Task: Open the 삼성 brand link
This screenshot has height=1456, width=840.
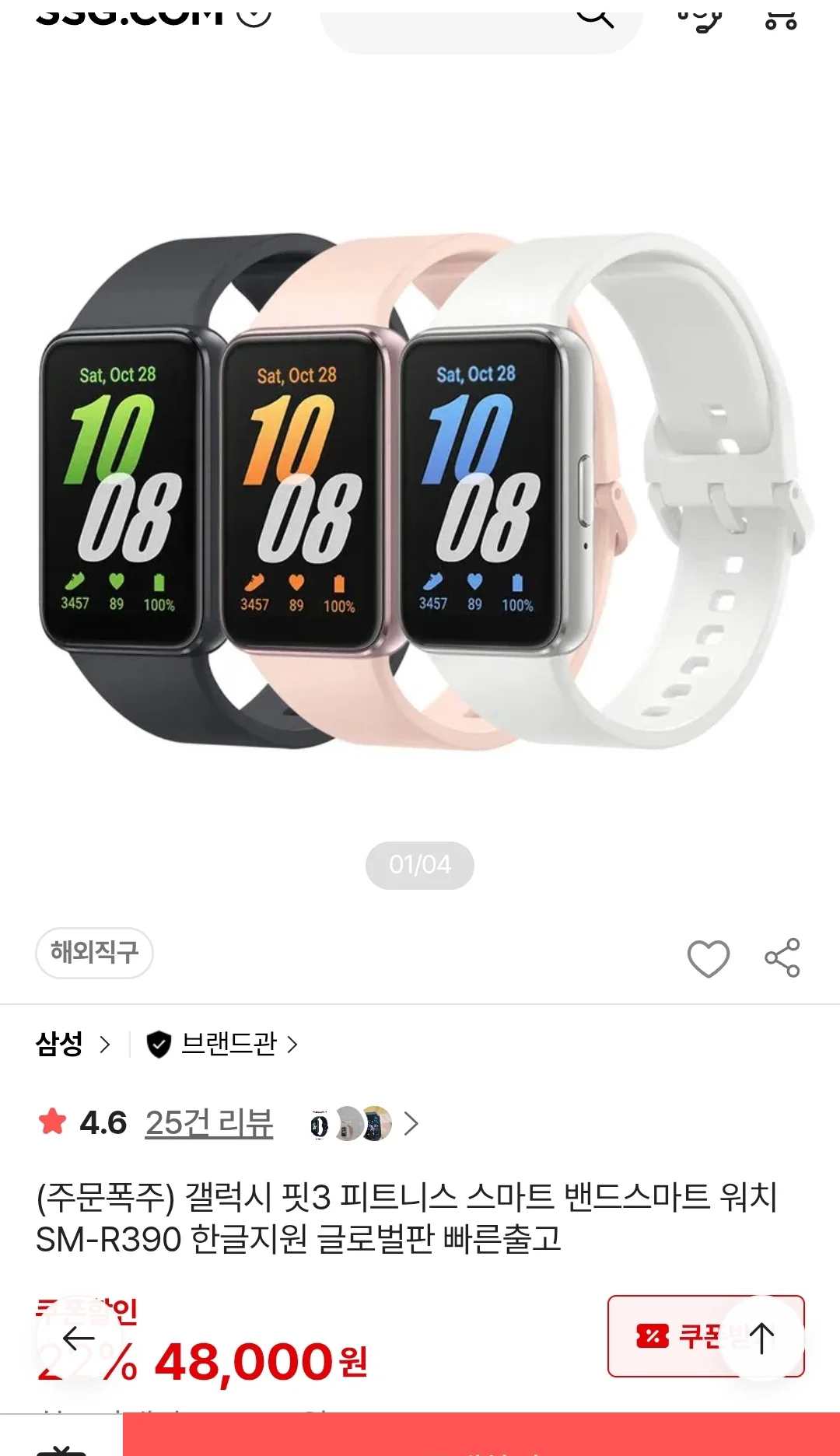Action: 73,1044
